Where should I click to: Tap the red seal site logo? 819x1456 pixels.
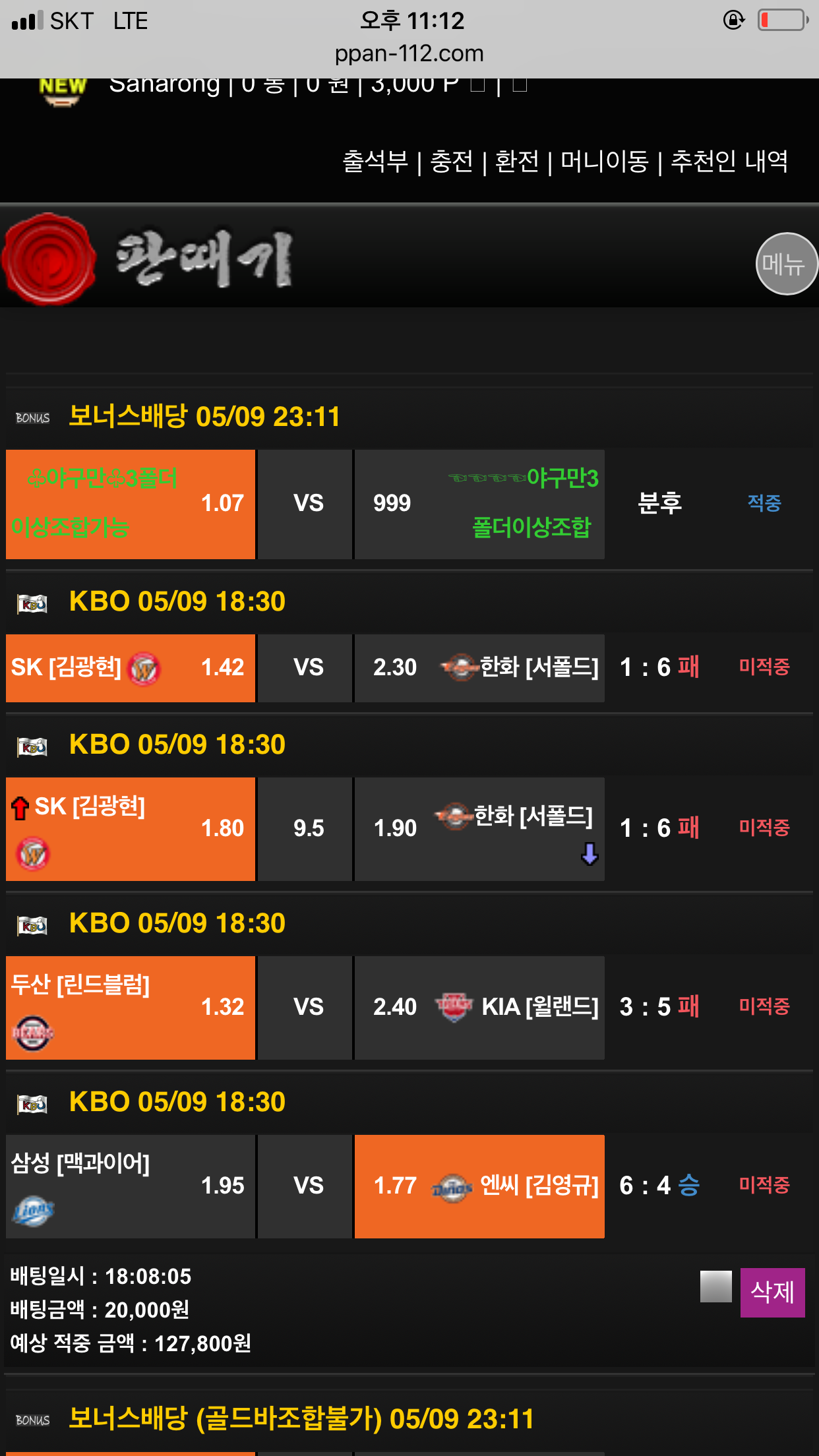pos(49,259)
